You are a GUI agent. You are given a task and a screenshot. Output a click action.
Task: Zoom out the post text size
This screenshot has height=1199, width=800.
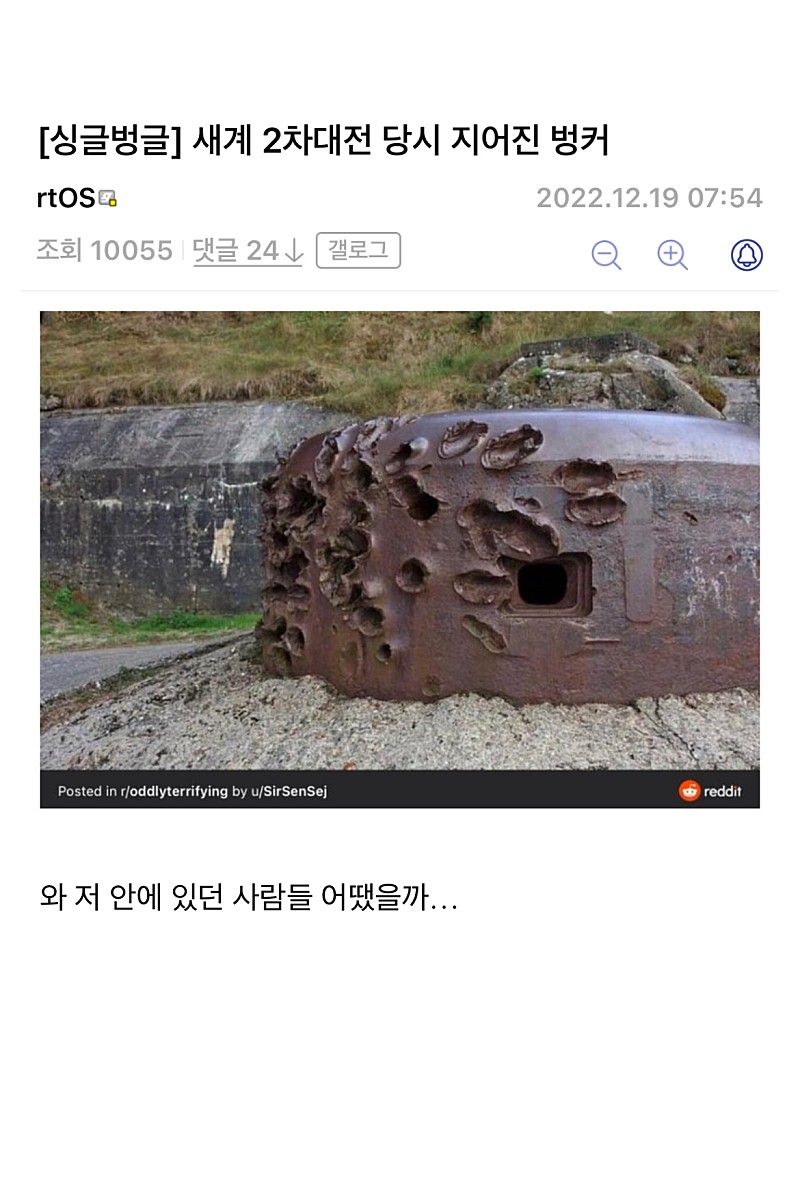click(x=606, y=255)
